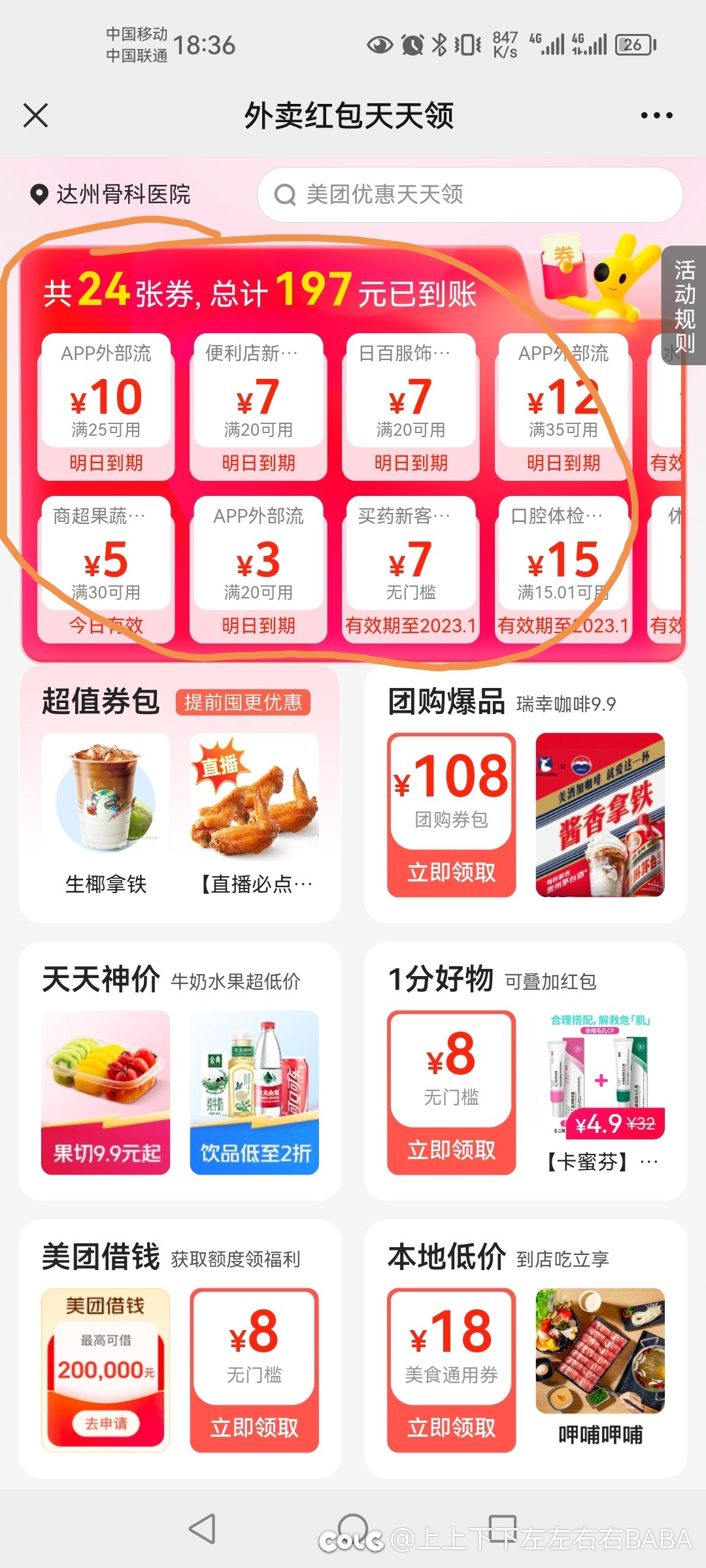Tap 去申请 on 美团借钱 card

[x=106, y=1424]
